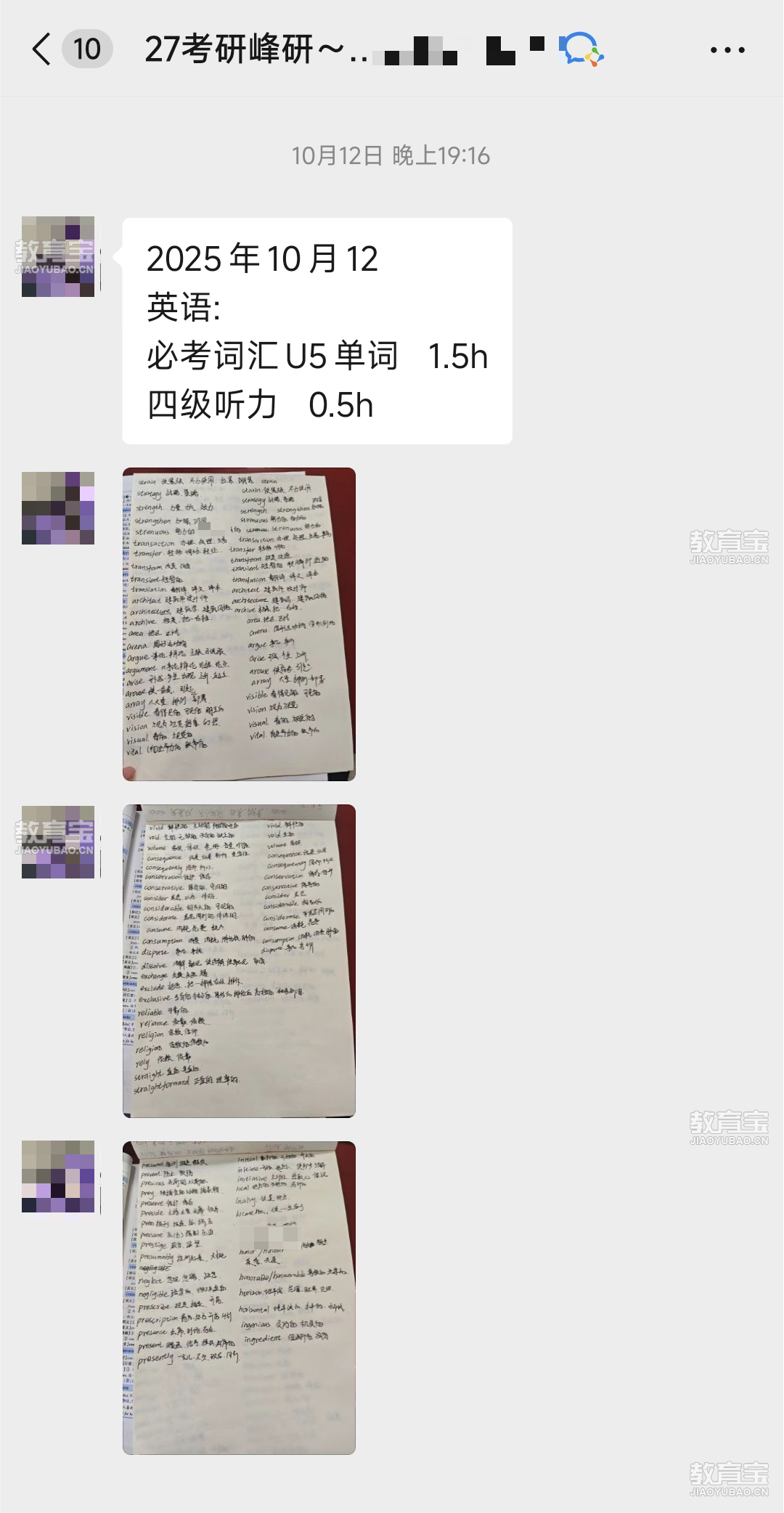View the photo of volume vocabulary notes

tap(239, 961)
